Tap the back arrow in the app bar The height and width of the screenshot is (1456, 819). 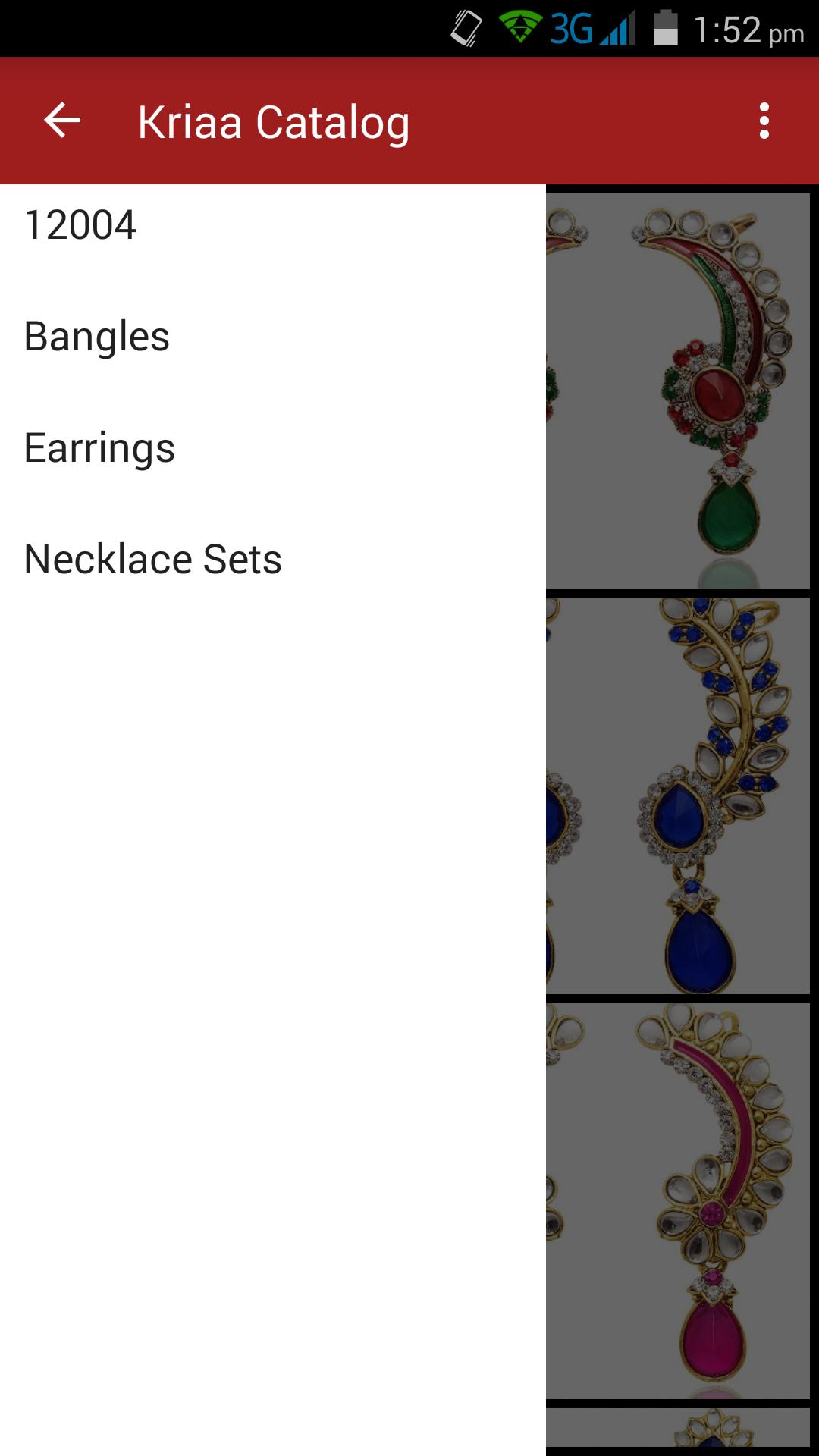[62, 121]
